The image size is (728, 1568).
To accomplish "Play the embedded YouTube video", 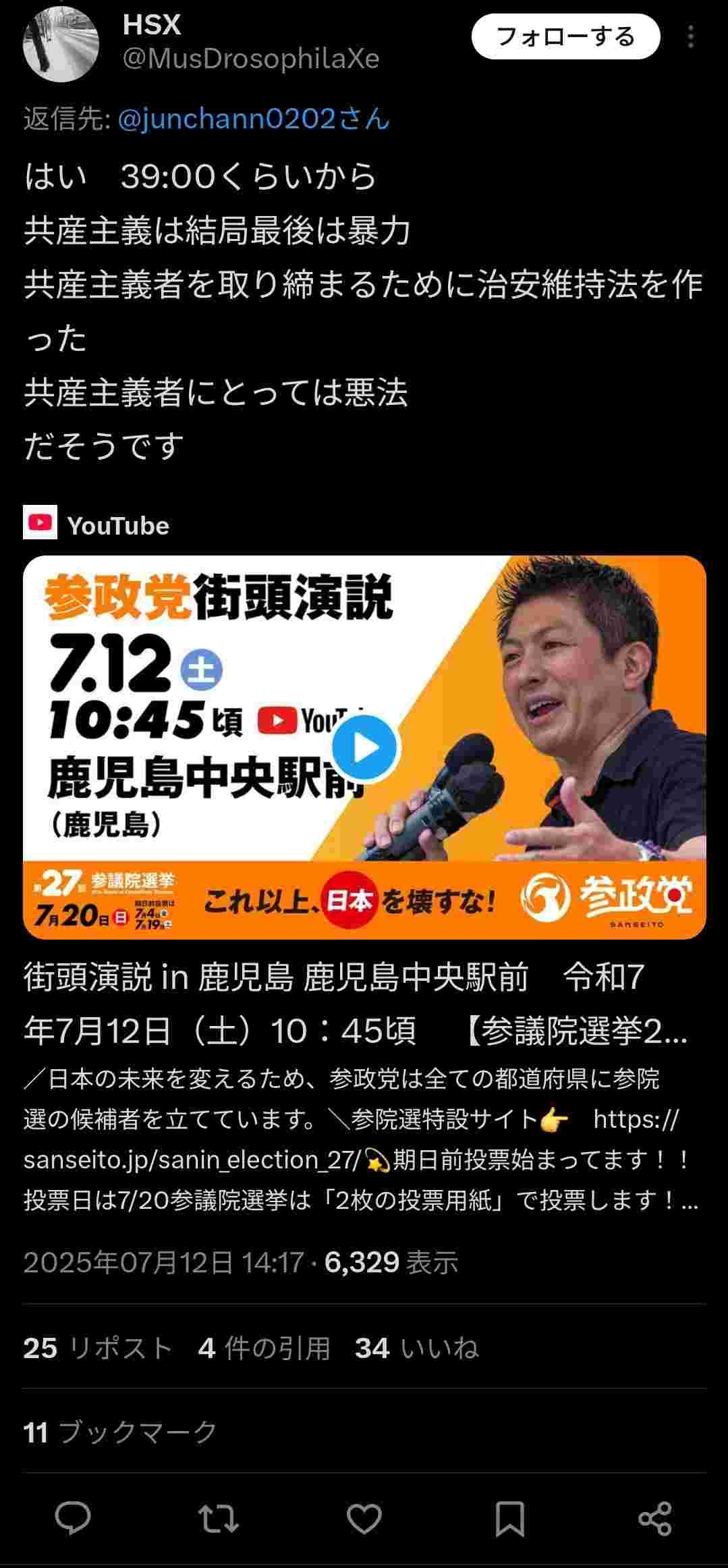I will coord(365,747).
